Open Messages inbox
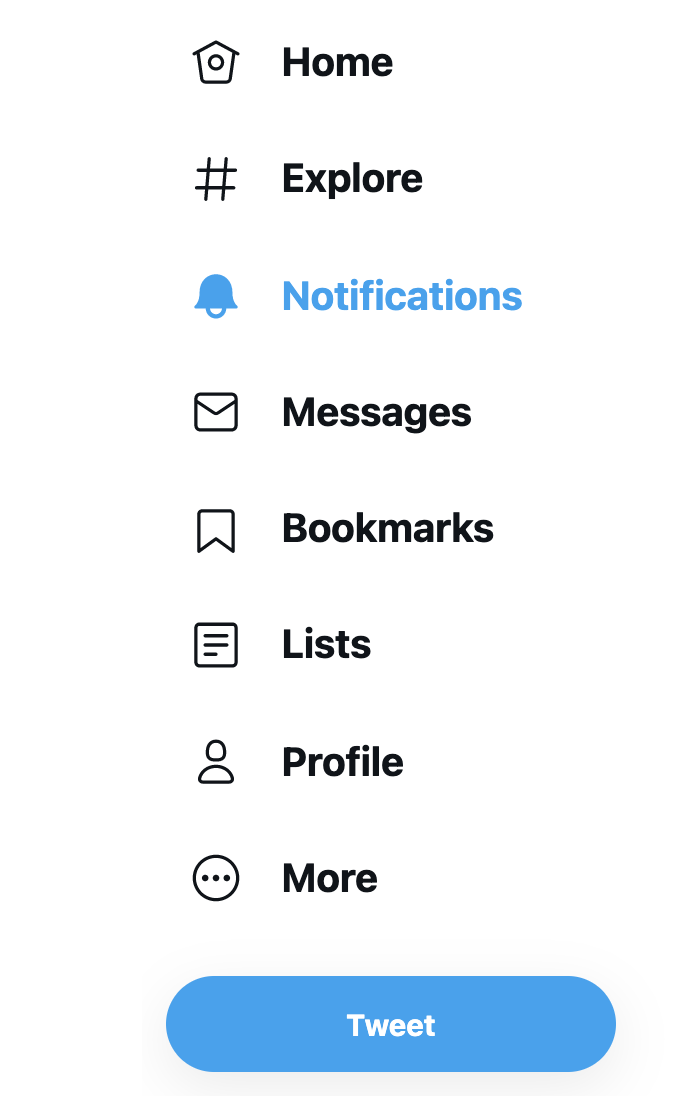This screenshot has width=686, height=1096. coord(376,413)
